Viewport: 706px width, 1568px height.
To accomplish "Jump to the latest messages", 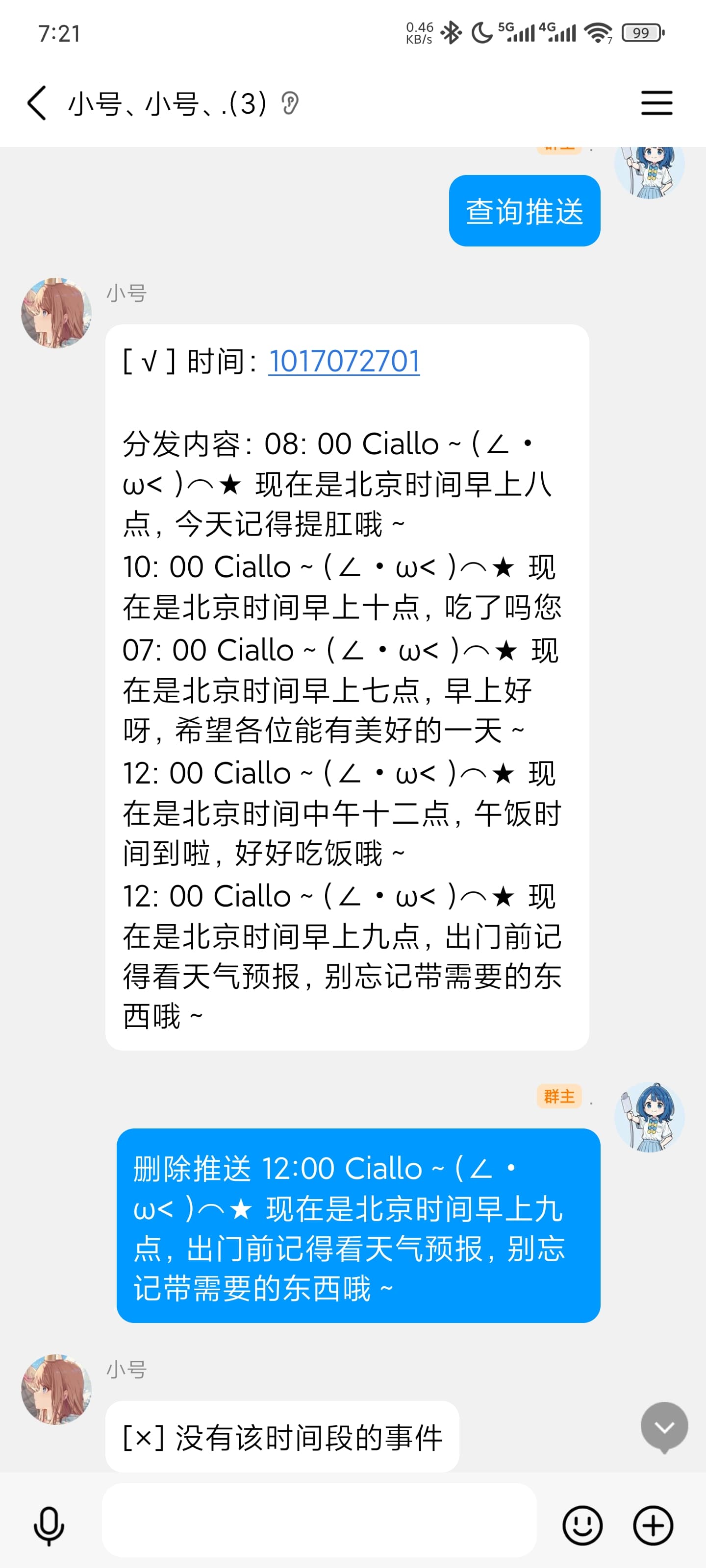I will click(x=664, y=1427).
